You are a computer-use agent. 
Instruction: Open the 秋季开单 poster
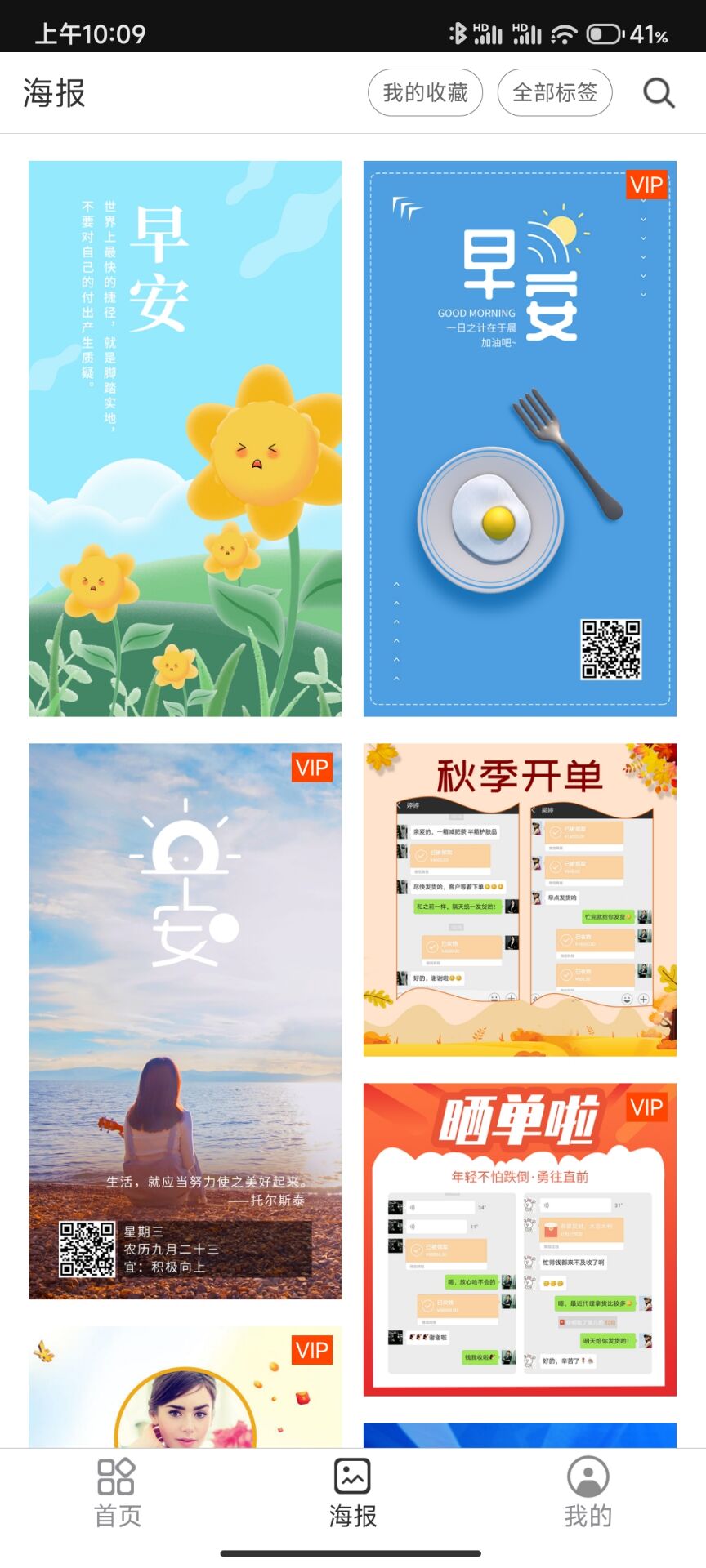point(520,899)
